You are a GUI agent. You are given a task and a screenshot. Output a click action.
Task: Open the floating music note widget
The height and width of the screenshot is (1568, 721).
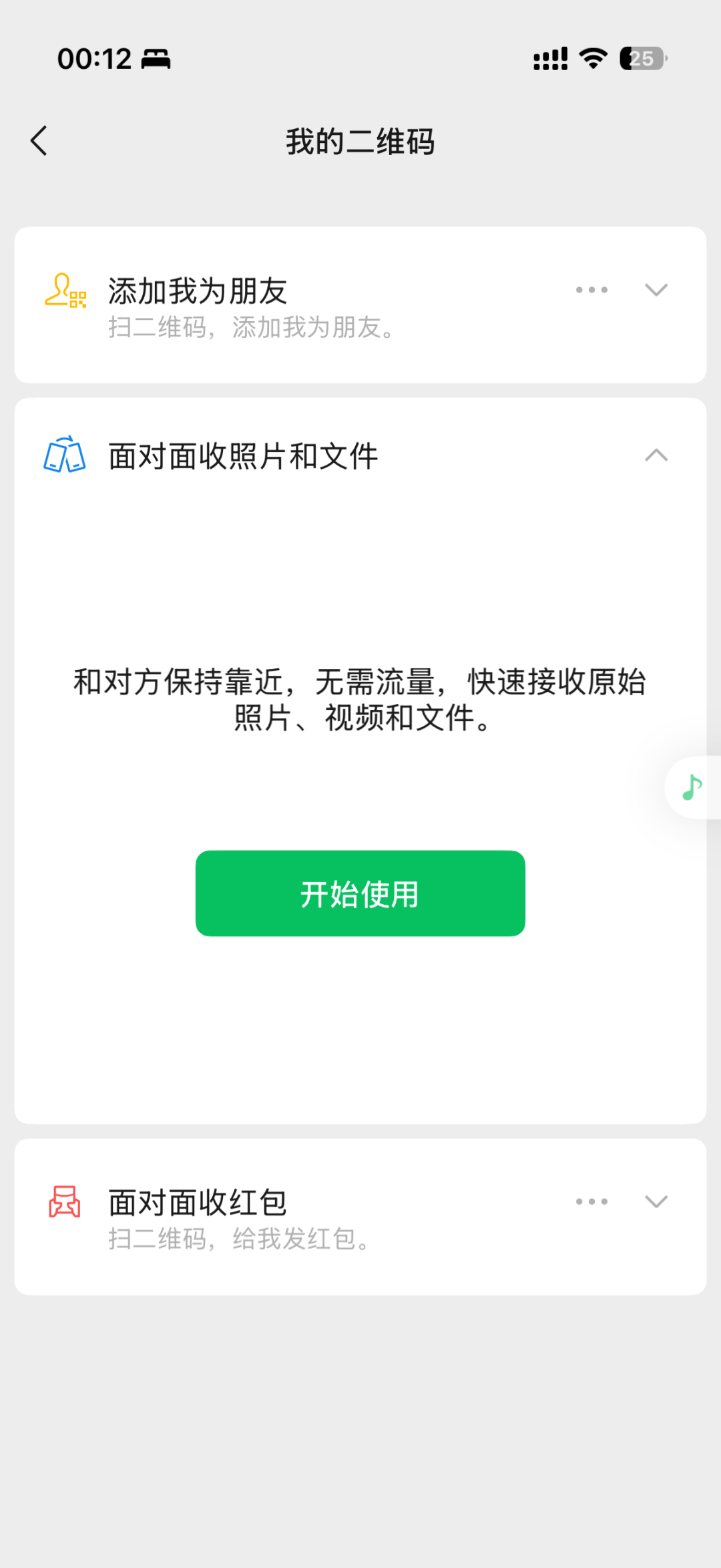[x=692, y=787]
